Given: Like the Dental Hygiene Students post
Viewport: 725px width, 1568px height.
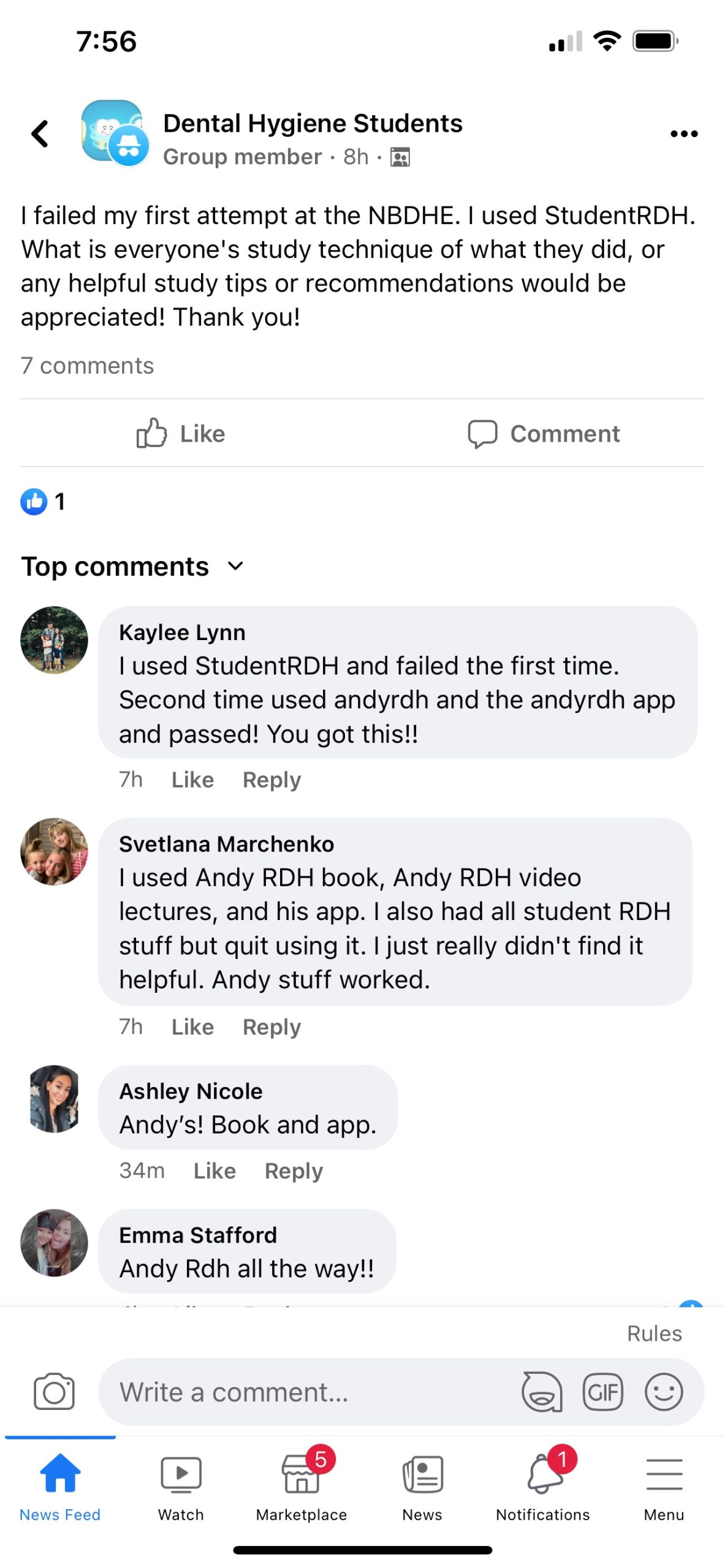Looking at the screenshot, I should tap(181, 434).
